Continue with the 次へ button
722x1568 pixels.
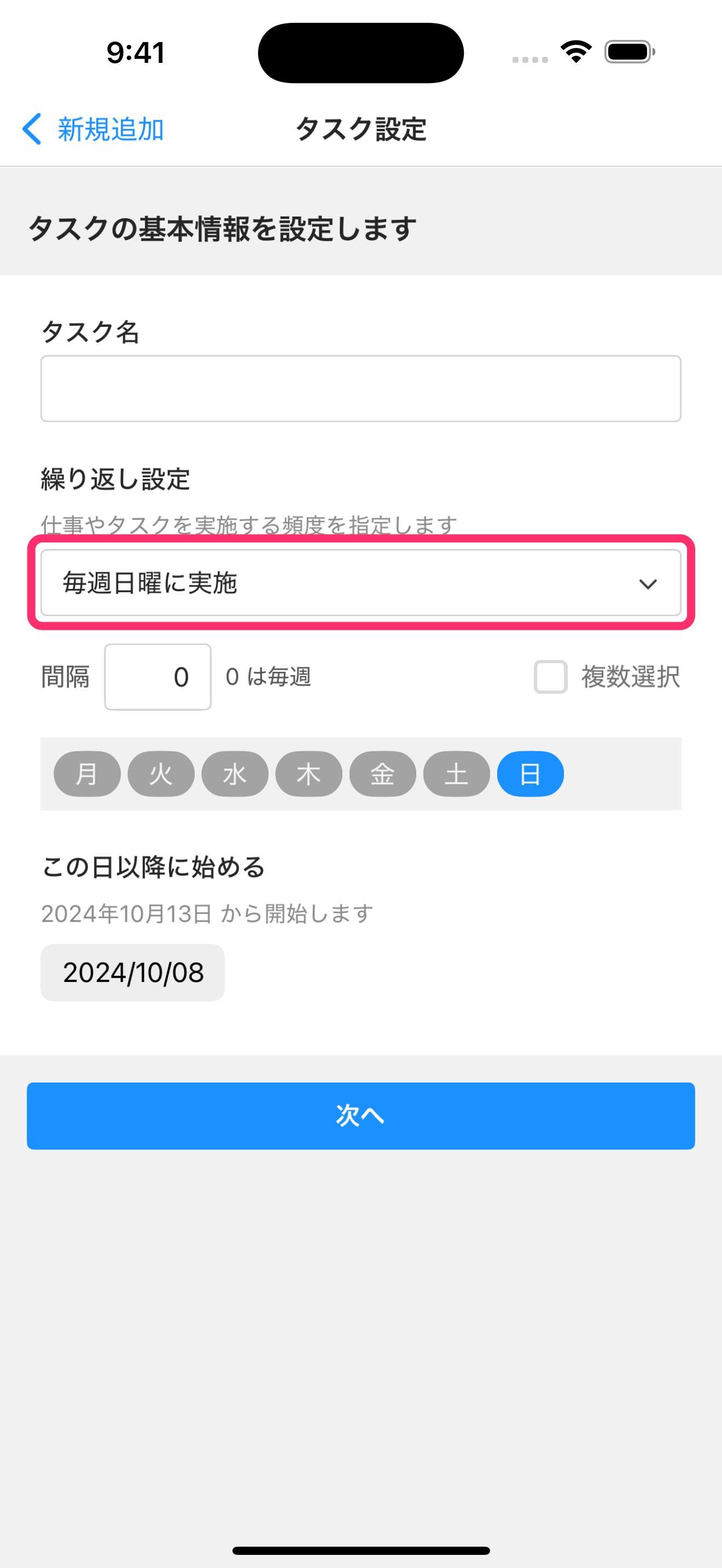click(x=360, y=1116)
